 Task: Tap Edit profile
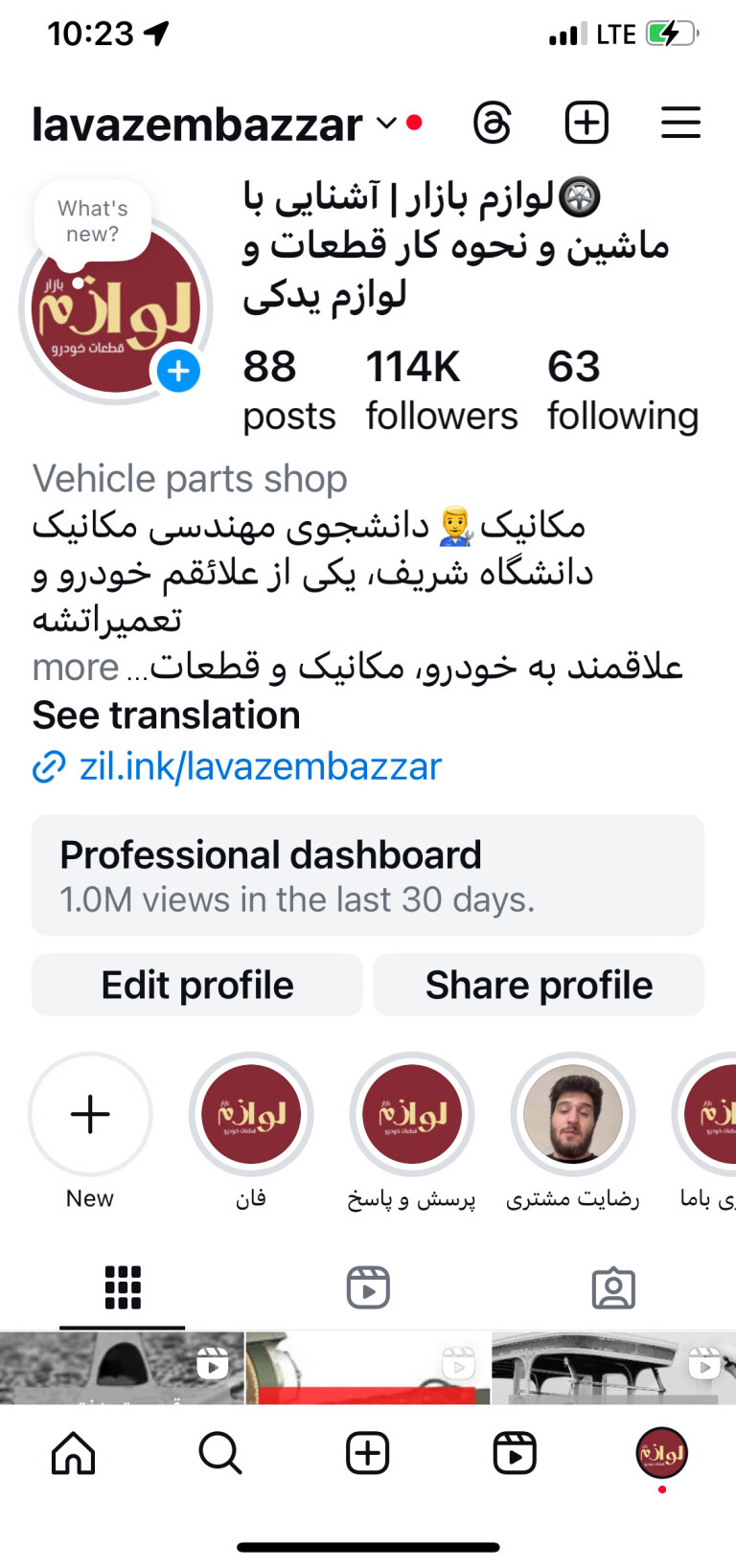pos(197,985)
